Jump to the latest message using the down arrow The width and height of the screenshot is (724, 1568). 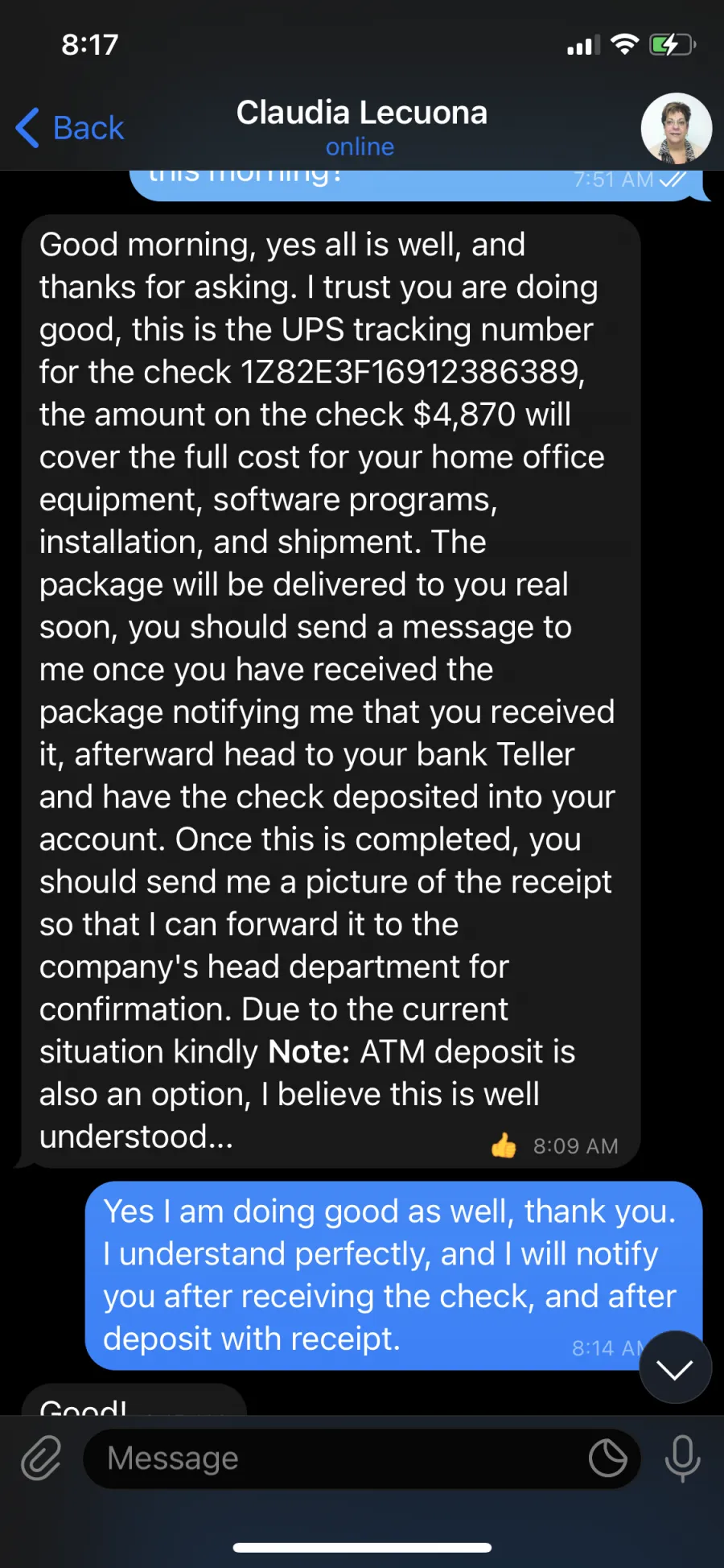pos(675,1368)
